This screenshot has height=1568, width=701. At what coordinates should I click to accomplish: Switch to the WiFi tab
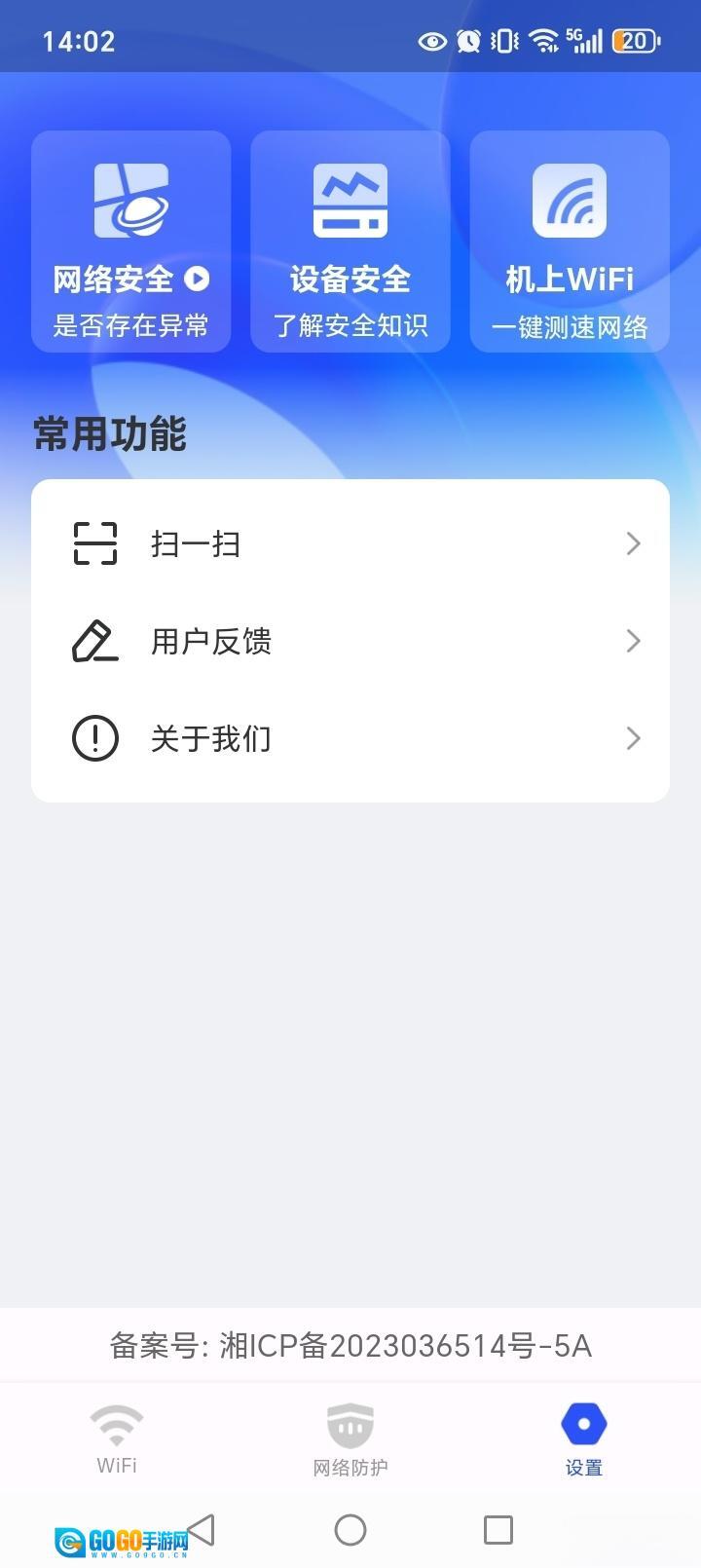(x=117, y=1439)
